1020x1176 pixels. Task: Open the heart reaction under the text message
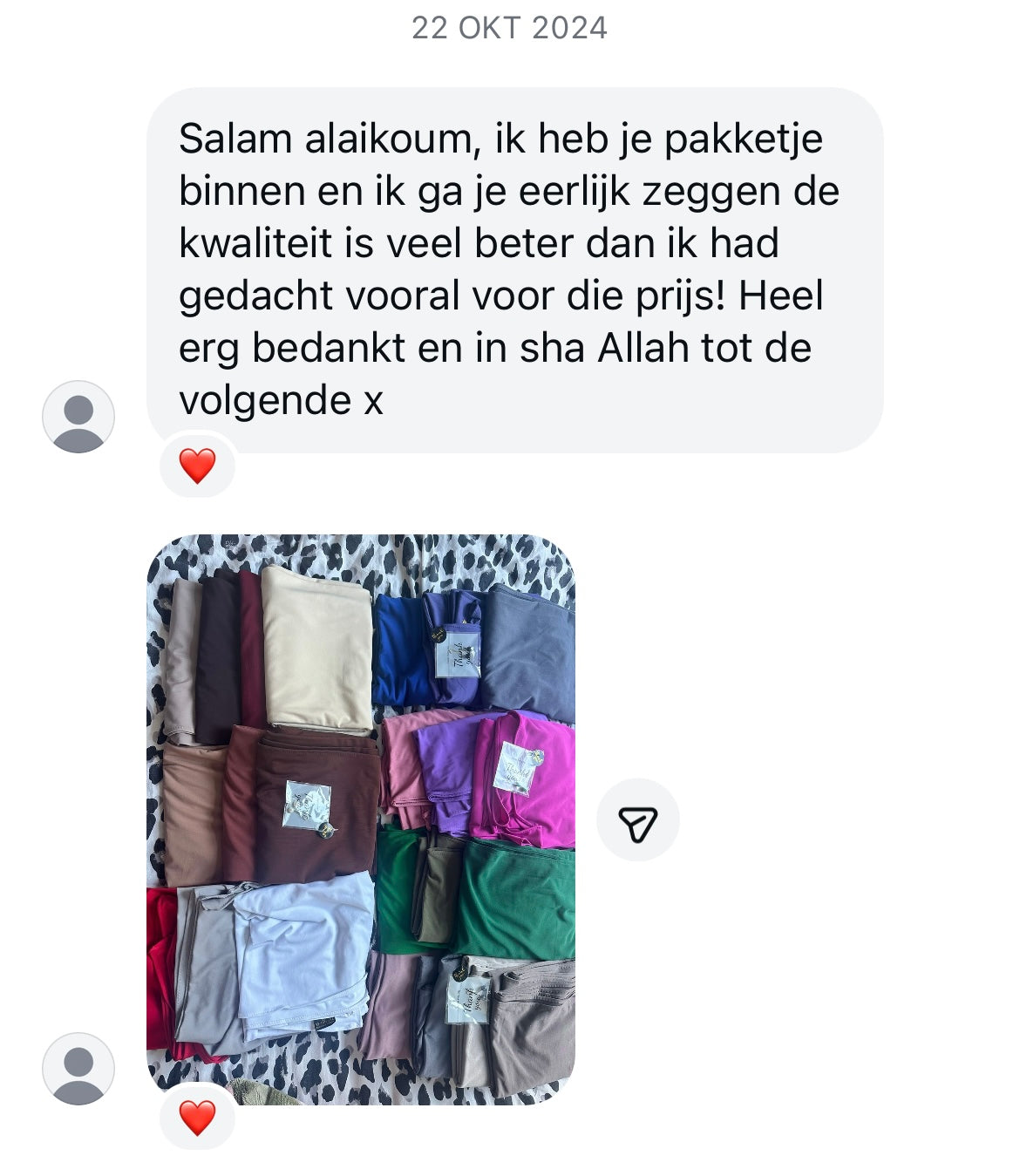pos(198,466)
